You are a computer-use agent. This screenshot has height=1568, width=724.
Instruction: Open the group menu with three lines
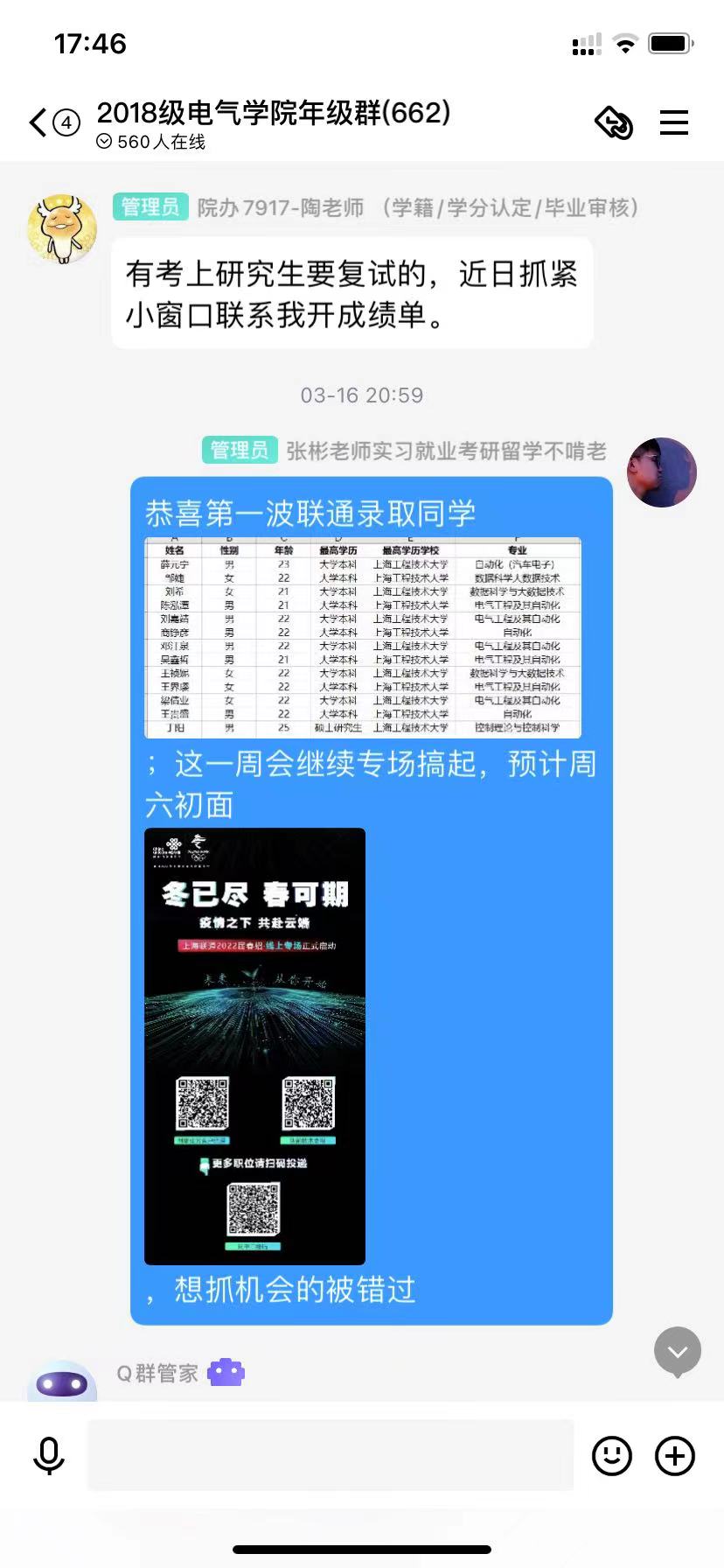674,122
